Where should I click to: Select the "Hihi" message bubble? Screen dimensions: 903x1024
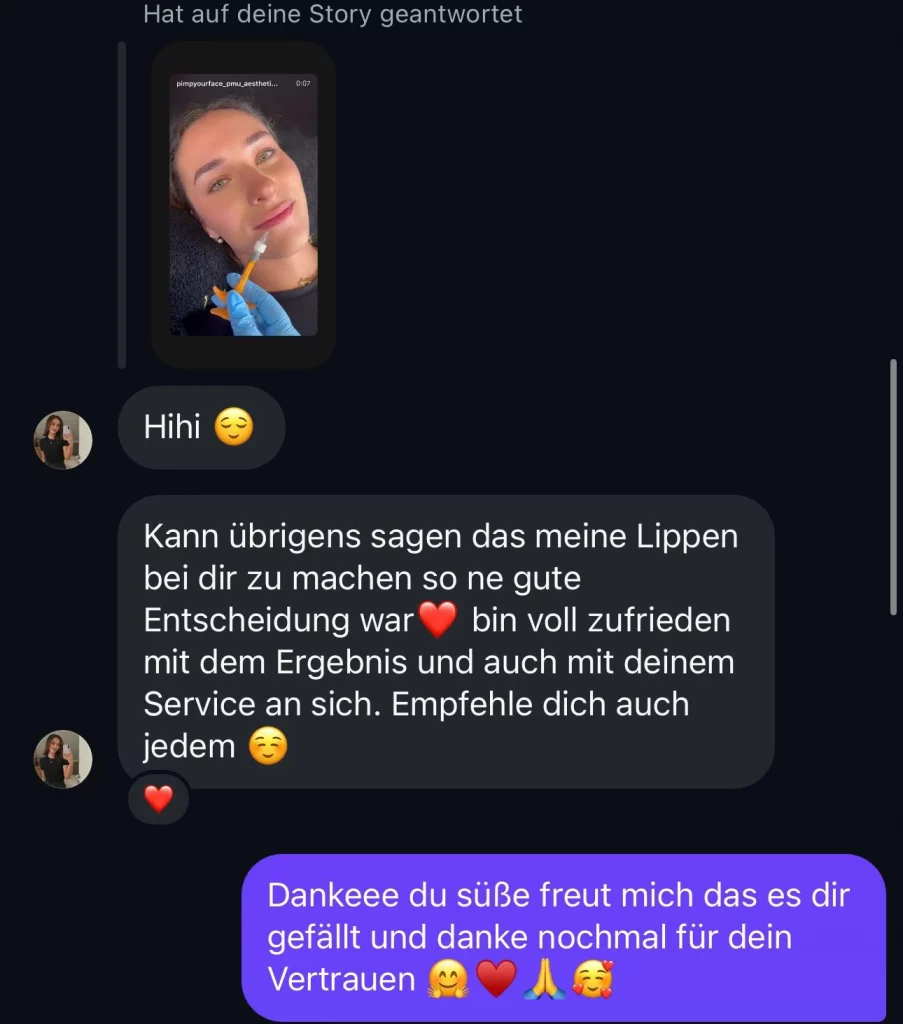[x=200, y=427]
